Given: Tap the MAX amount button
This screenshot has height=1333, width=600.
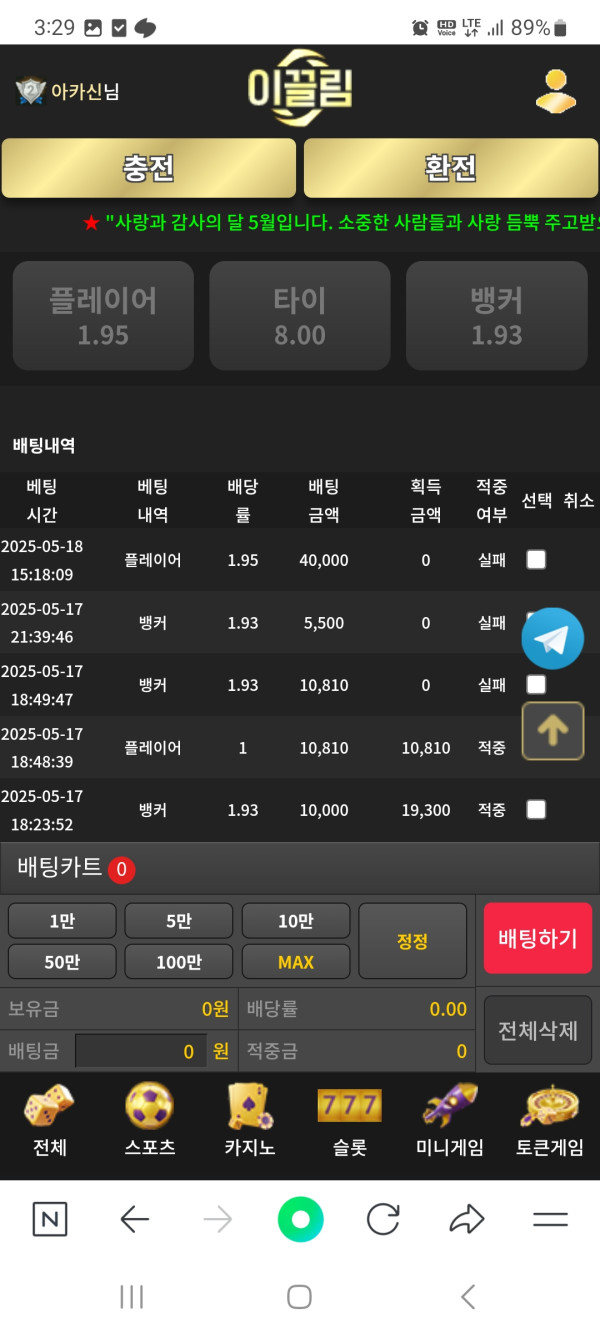Looking at the screenshot, I should (x=296, y=962).
